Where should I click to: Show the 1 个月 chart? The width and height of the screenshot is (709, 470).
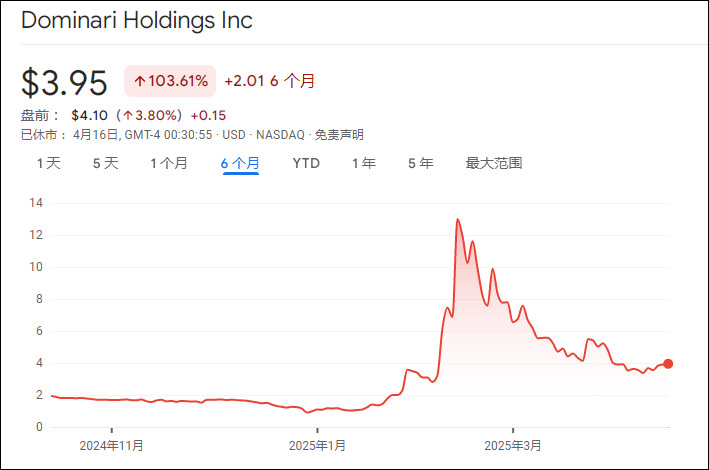(x=169, y=163)
